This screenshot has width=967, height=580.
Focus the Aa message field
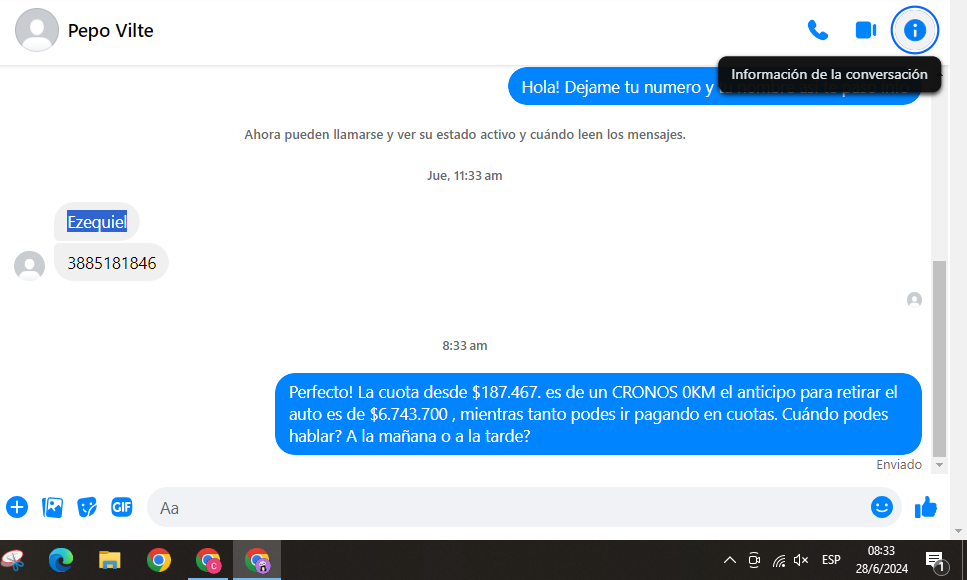click(500, 508)
